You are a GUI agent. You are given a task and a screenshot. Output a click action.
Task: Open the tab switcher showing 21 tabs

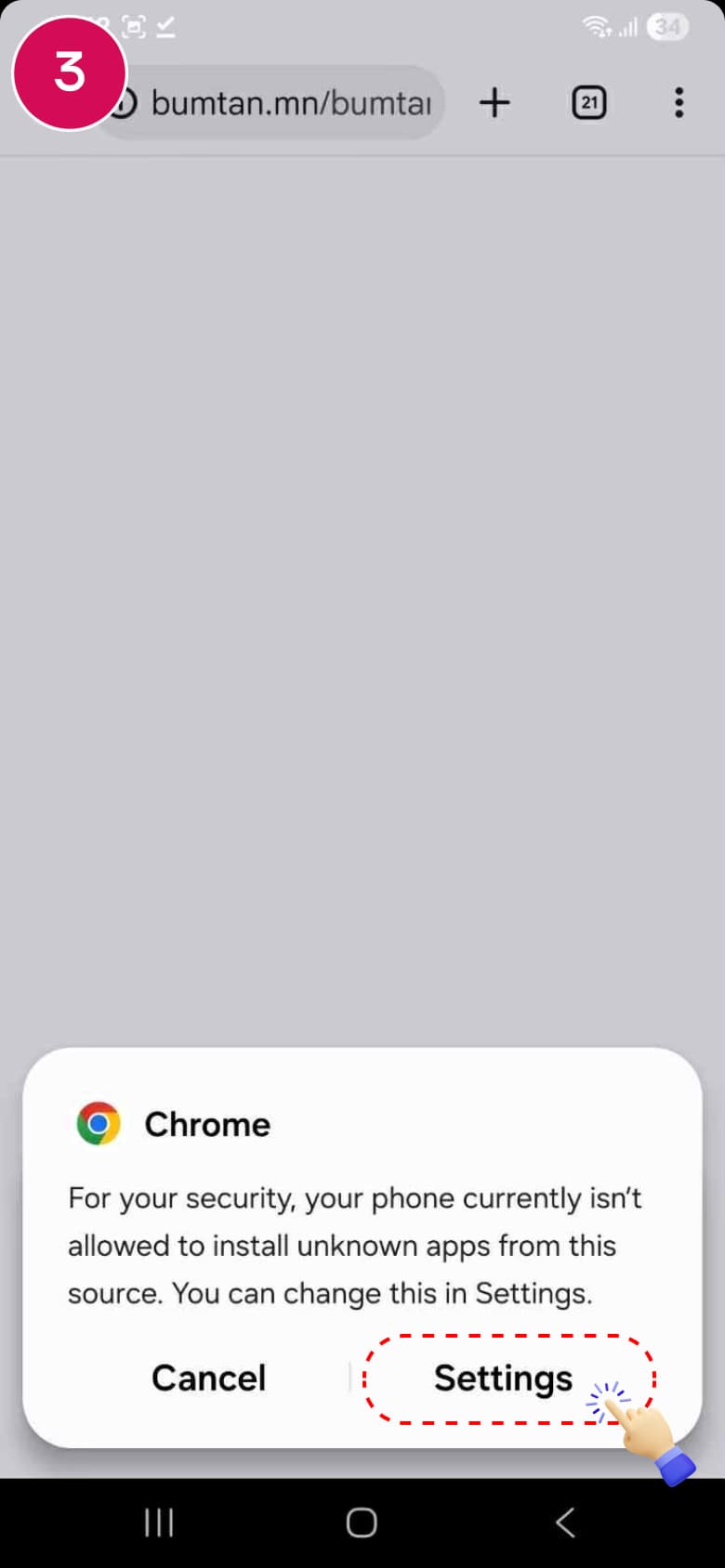pyautogui.click(x=588, y=102)
